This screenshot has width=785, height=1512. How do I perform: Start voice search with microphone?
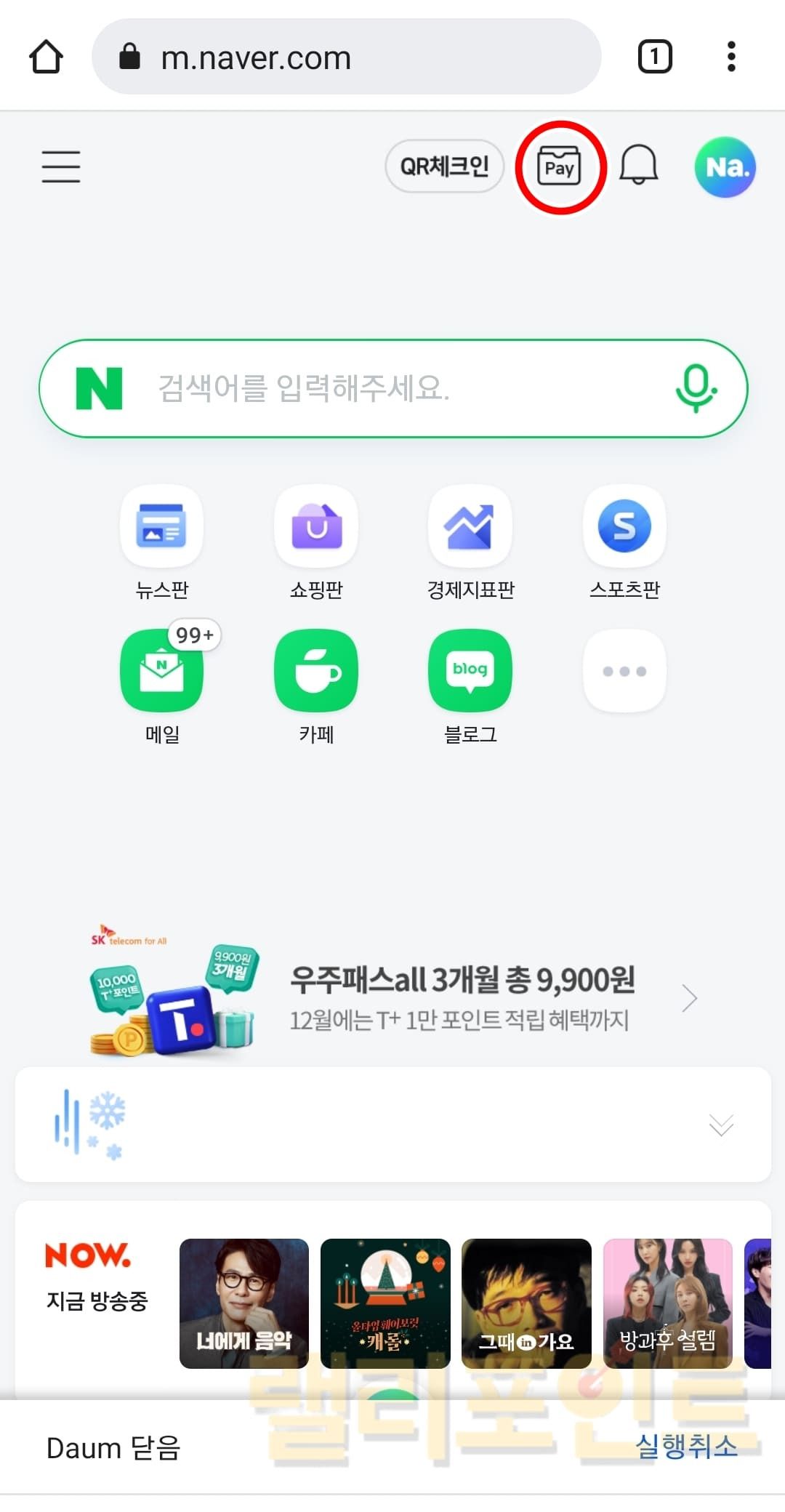(x=696, y=388)
